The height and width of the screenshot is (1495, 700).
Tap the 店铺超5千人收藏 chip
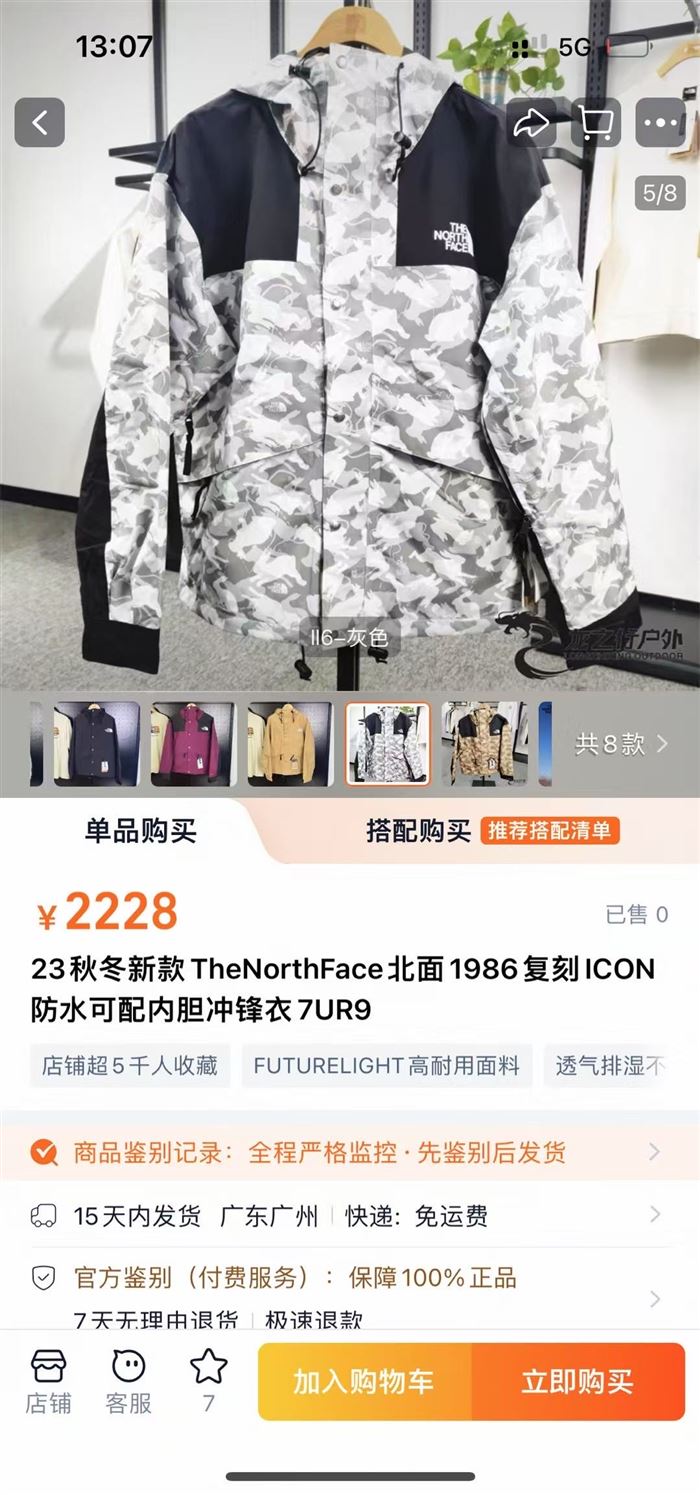point(130,1066)
